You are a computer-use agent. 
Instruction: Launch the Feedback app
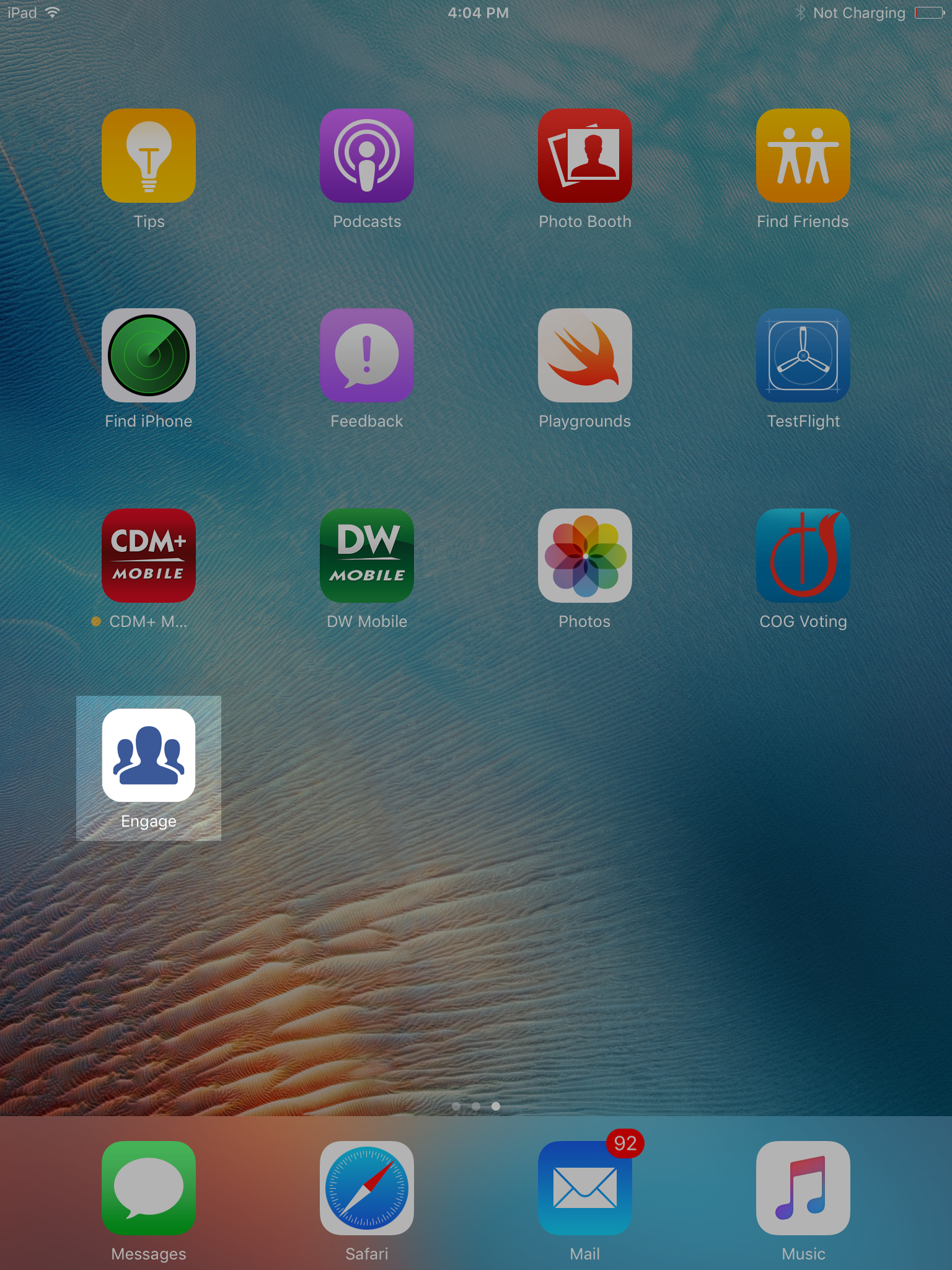pyautogui.click(x=367, y=355)
